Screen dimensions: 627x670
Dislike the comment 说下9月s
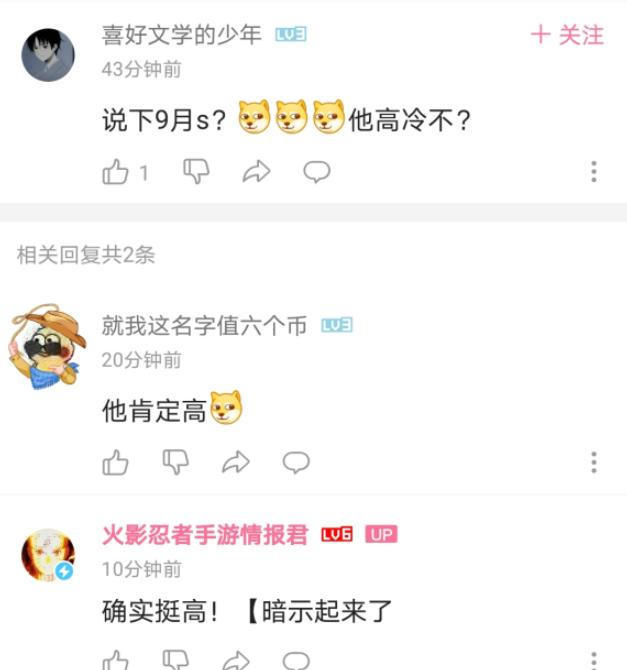(x=196, y=172)
